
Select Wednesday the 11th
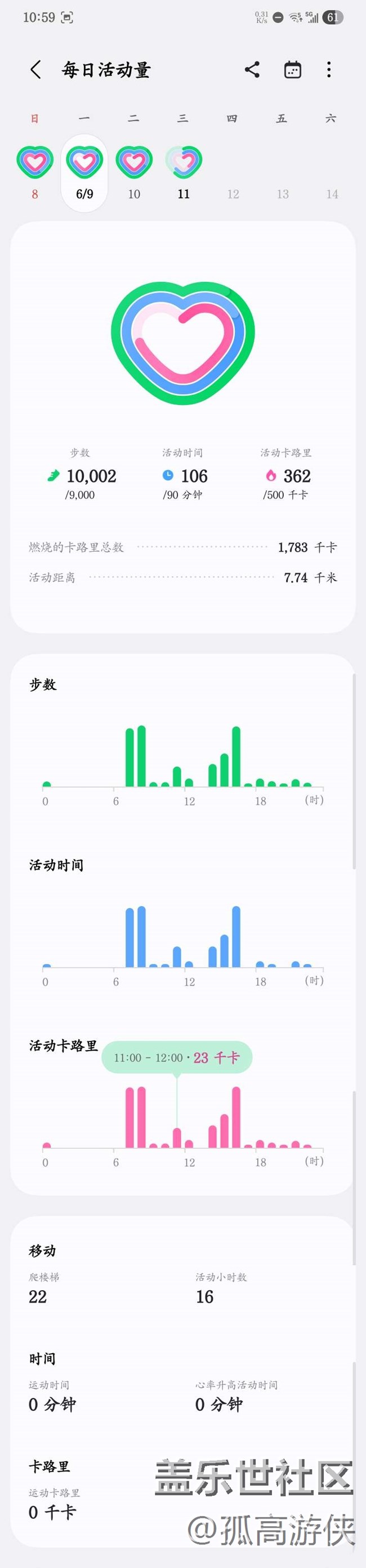pyautogui.click(x=184, y=172)
